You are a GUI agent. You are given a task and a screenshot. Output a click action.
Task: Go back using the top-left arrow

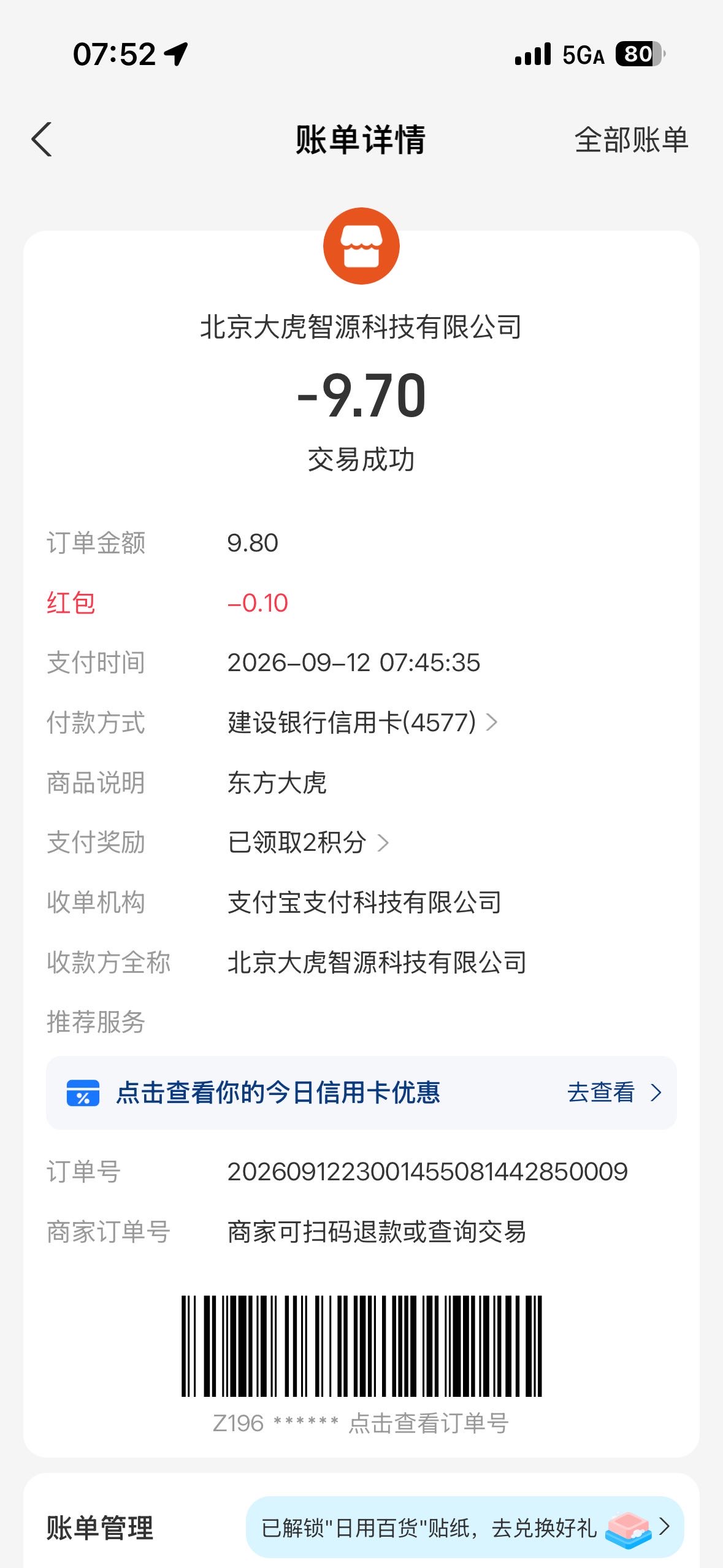42,140
